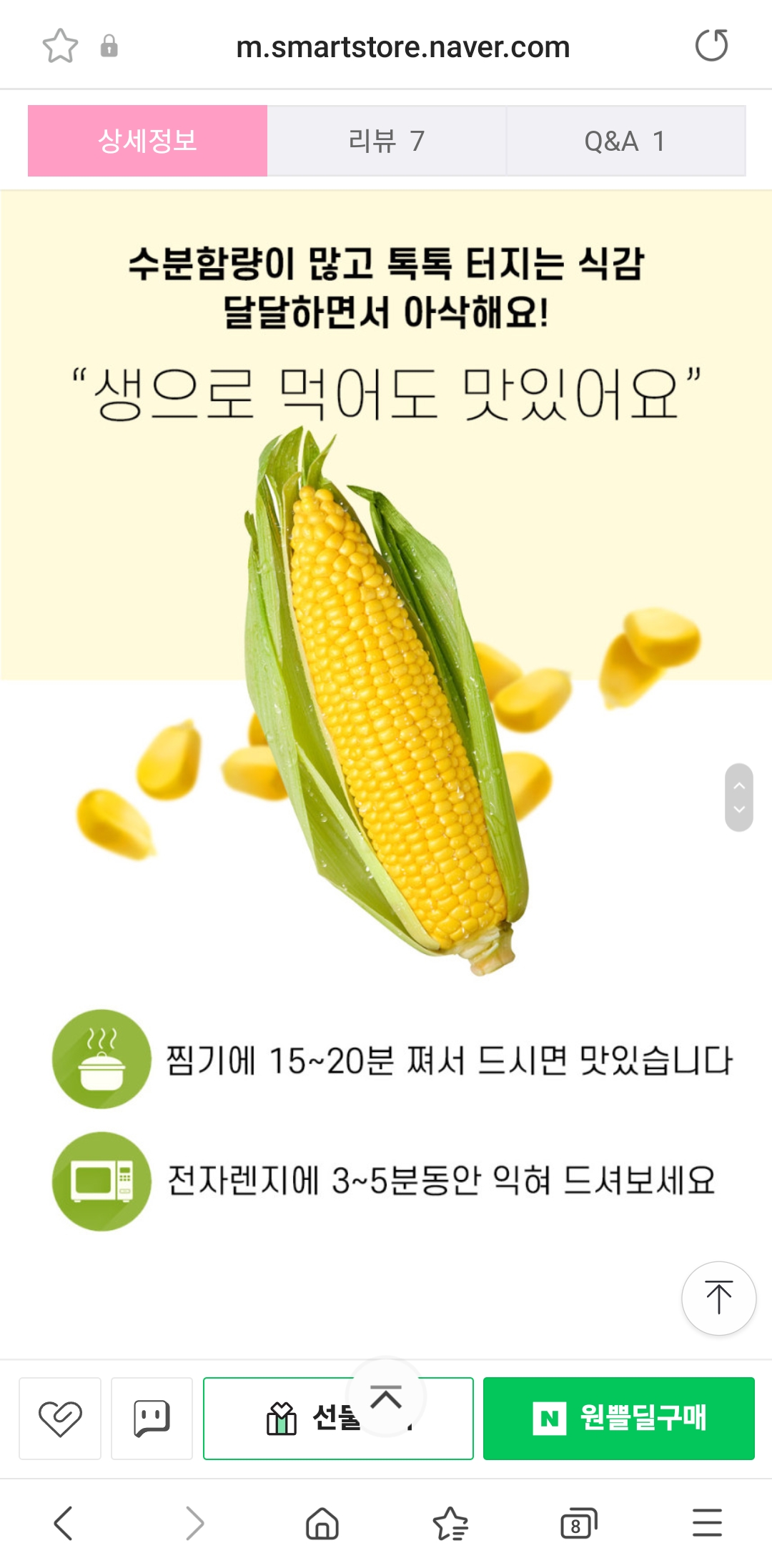Go to the browser home page
This screenshot has width=772, height=1568.
coord(322,1523)
